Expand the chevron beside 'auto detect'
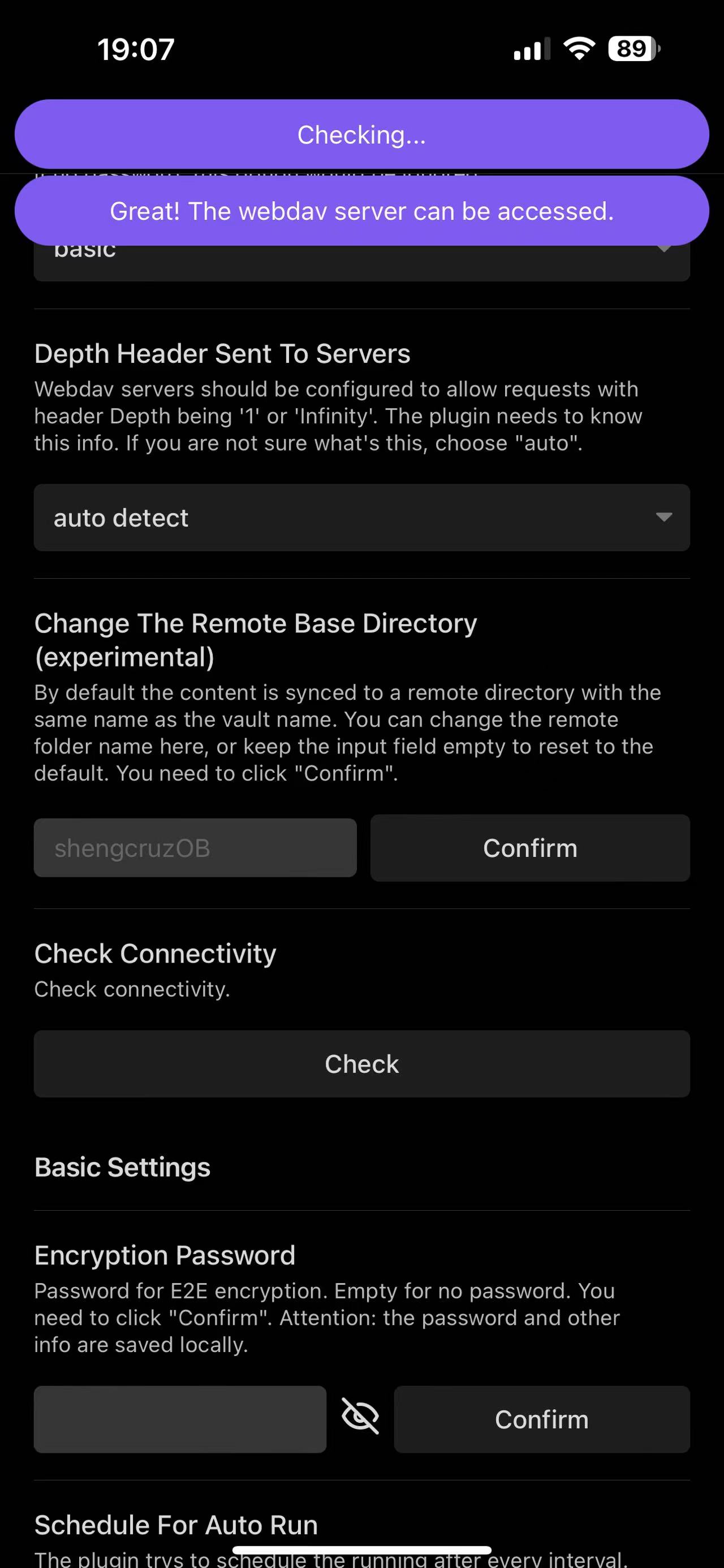724x1568 pixels. click(663, 518)
